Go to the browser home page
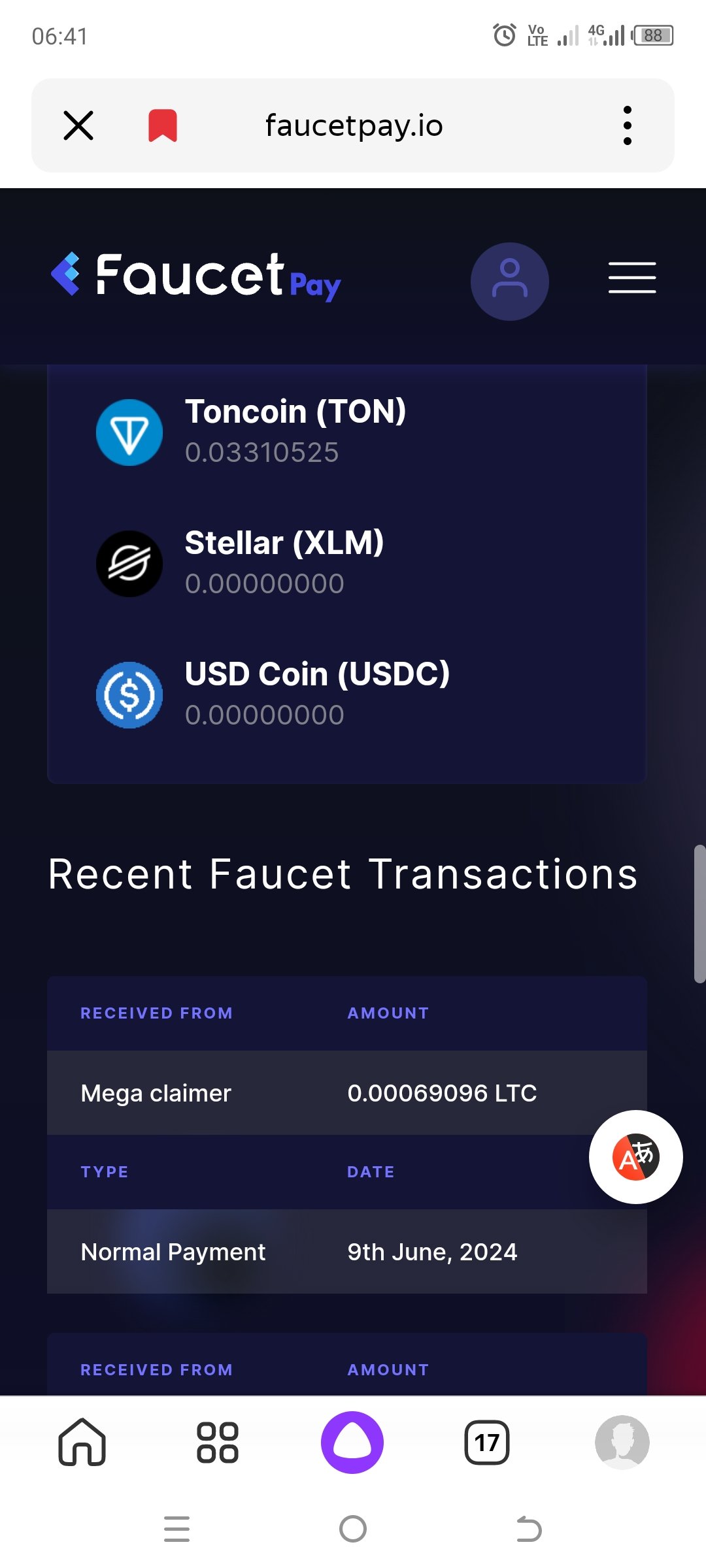706x1568 pixels. (82, 1442)
